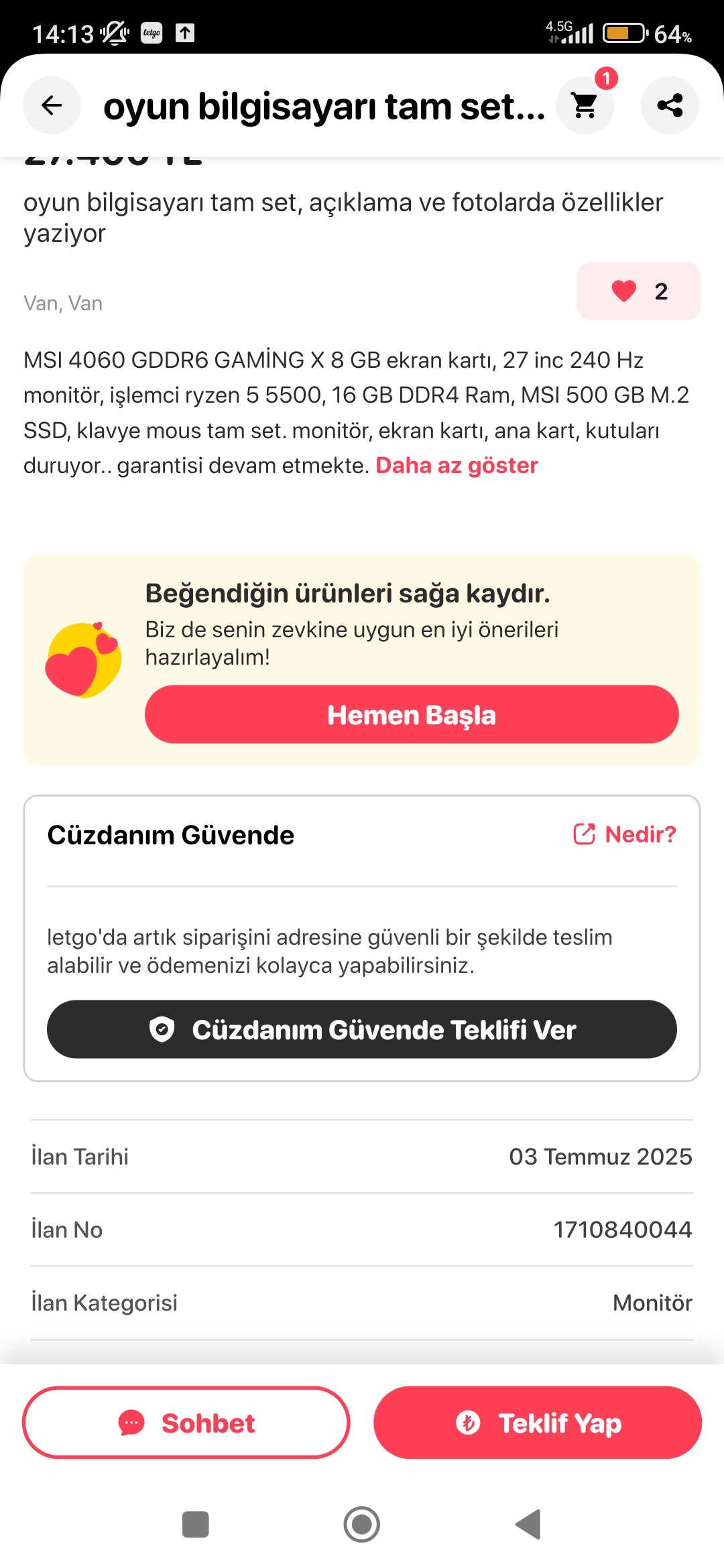Open the Nedir? info link
724x1568 pixels.
[x=625, y=834]
